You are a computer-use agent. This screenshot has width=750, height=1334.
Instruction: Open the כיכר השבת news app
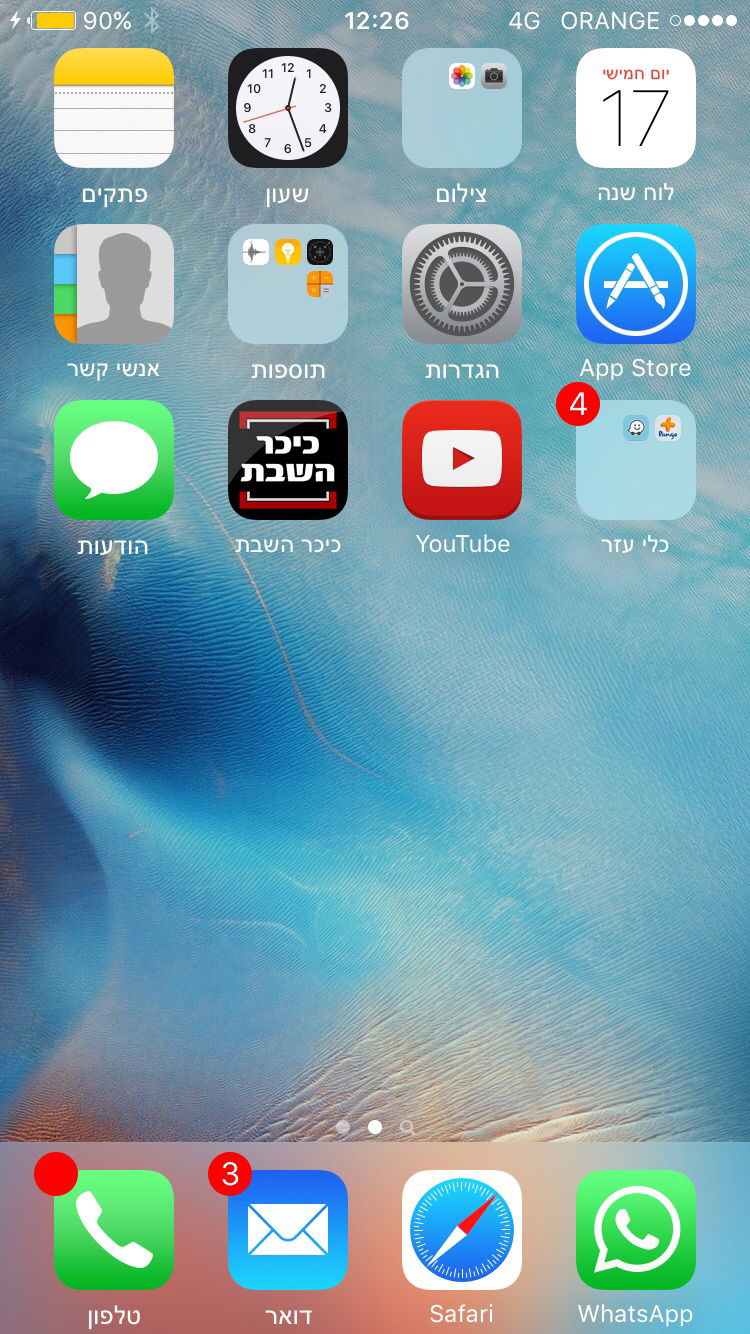[x=287, y=459]
